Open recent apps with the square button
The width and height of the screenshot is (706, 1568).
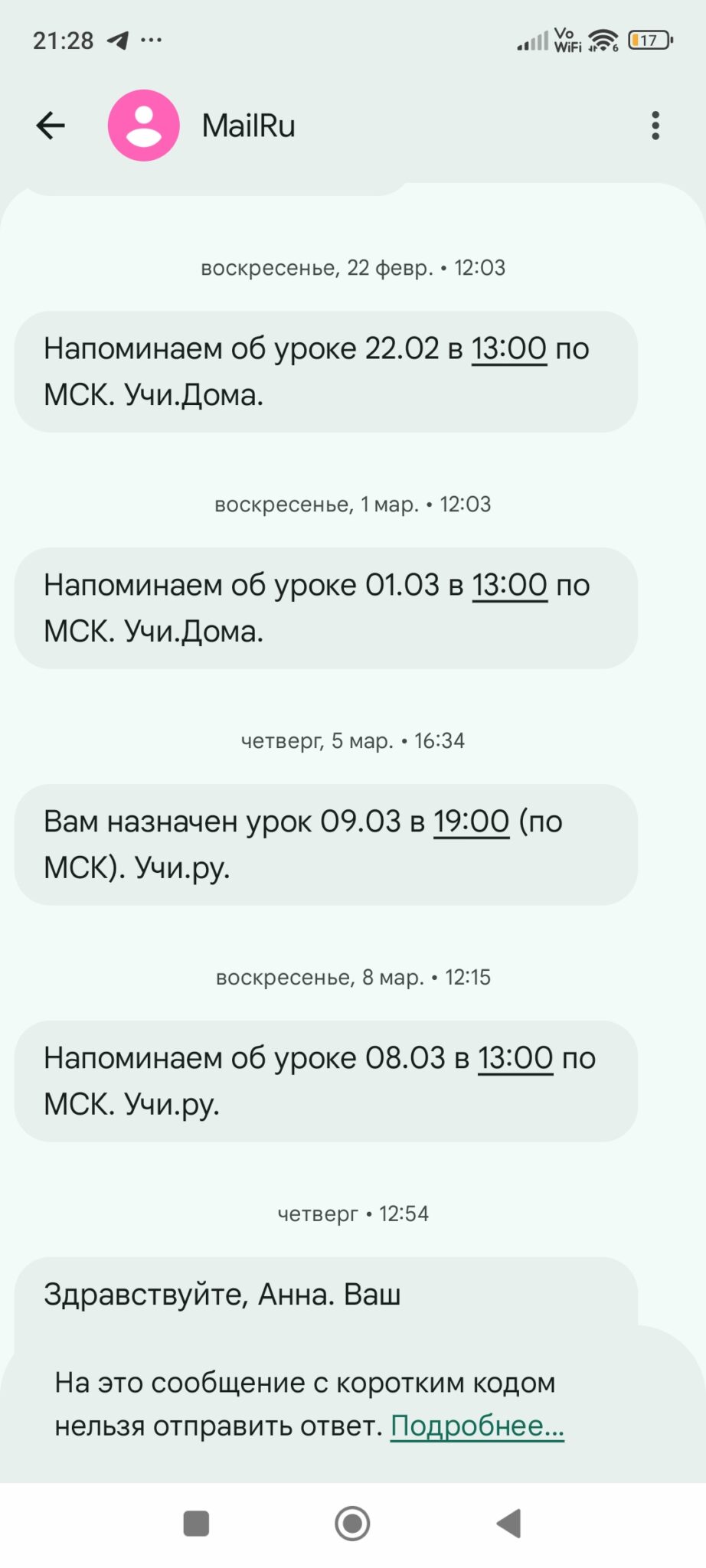196,1524
